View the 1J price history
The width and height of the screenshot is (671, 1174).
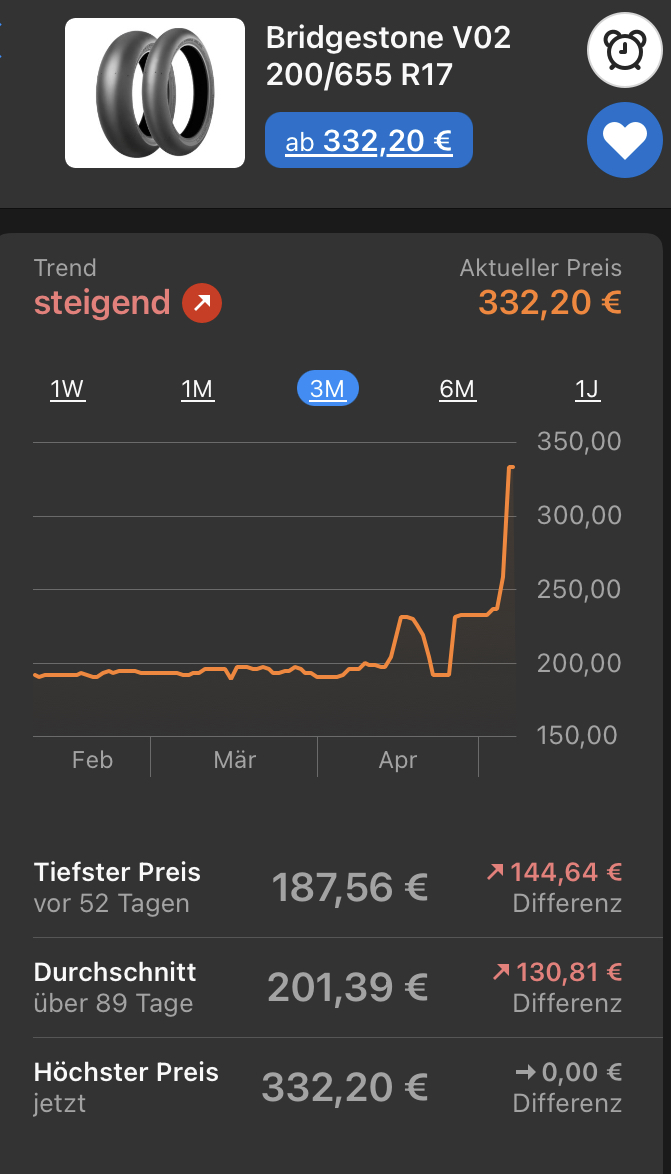[587, 389]
